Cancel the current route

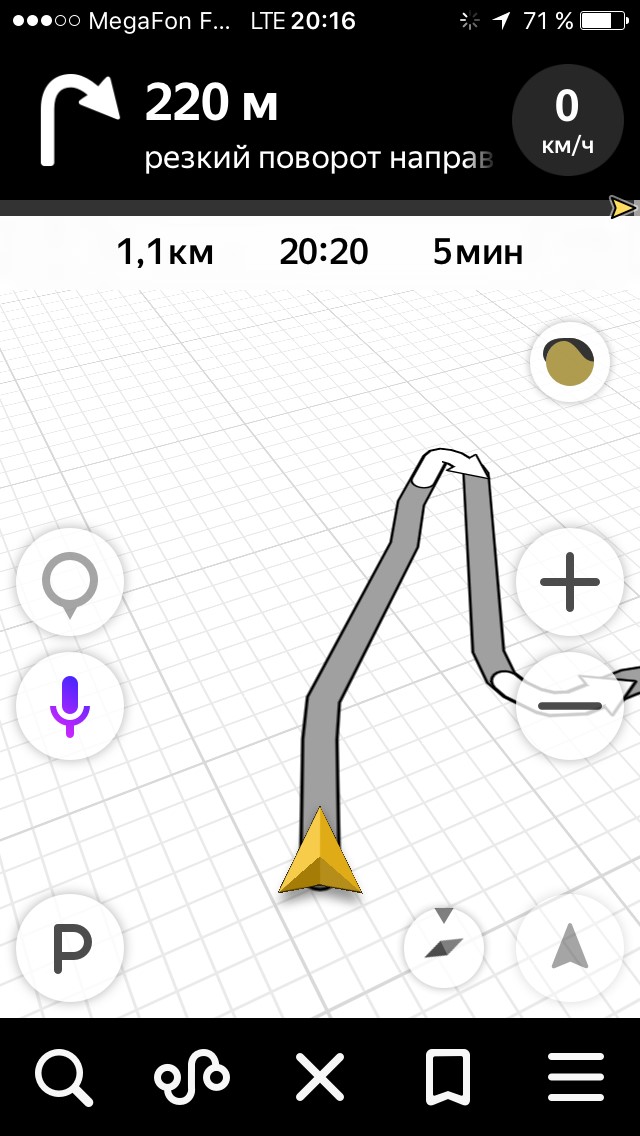pos(320,1079)
